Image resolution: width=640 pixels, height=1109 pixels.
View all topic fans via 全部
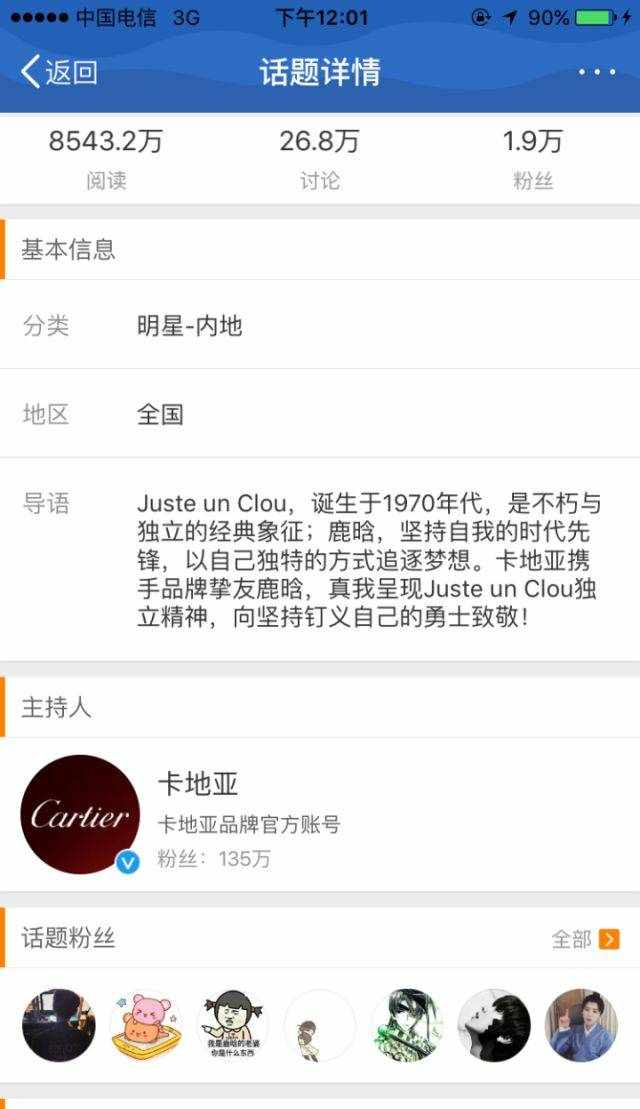click(x=586, y=939)
